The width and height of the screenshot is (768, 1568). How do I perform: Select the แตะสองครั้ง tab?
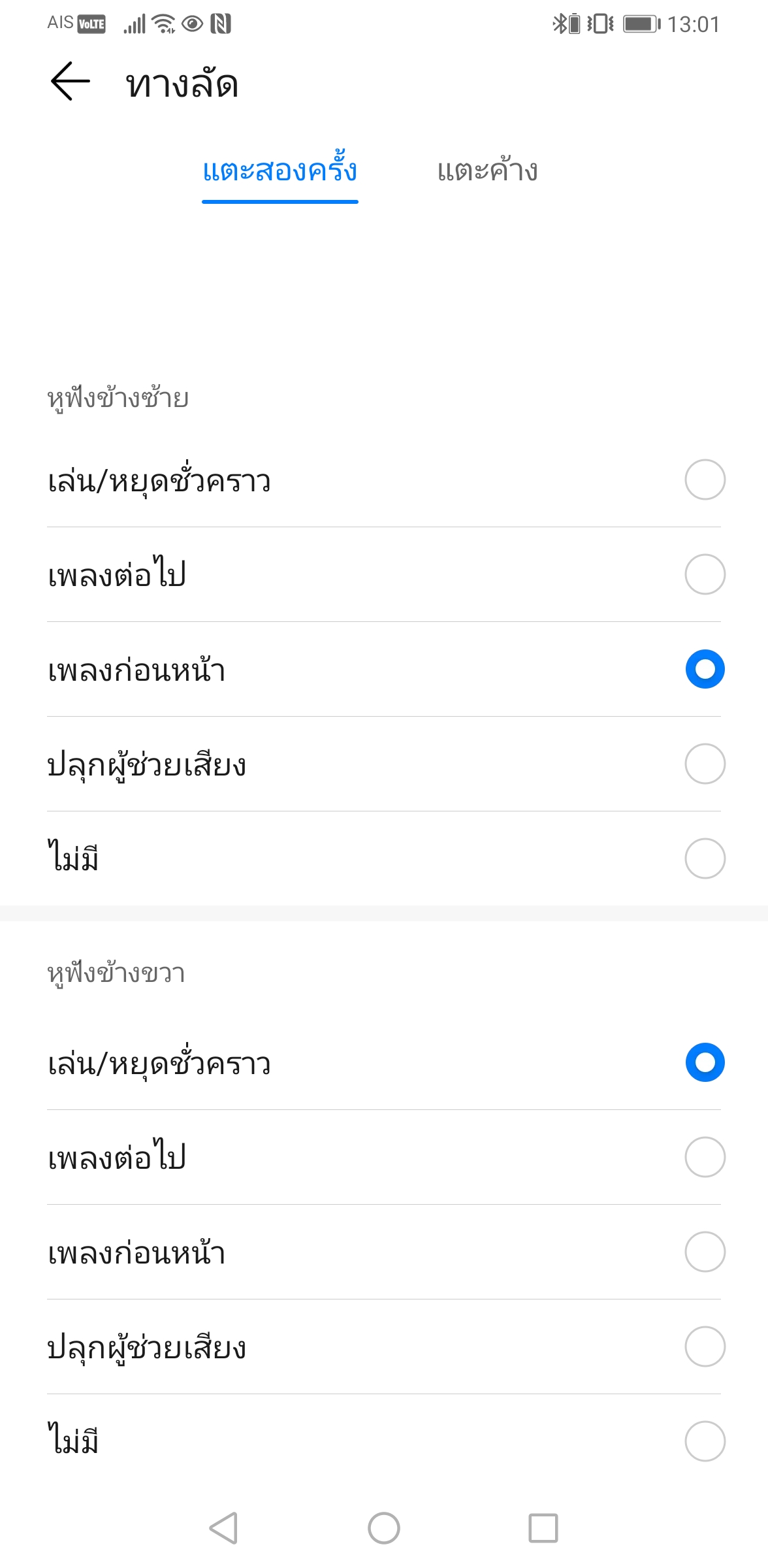click(280, 171)
